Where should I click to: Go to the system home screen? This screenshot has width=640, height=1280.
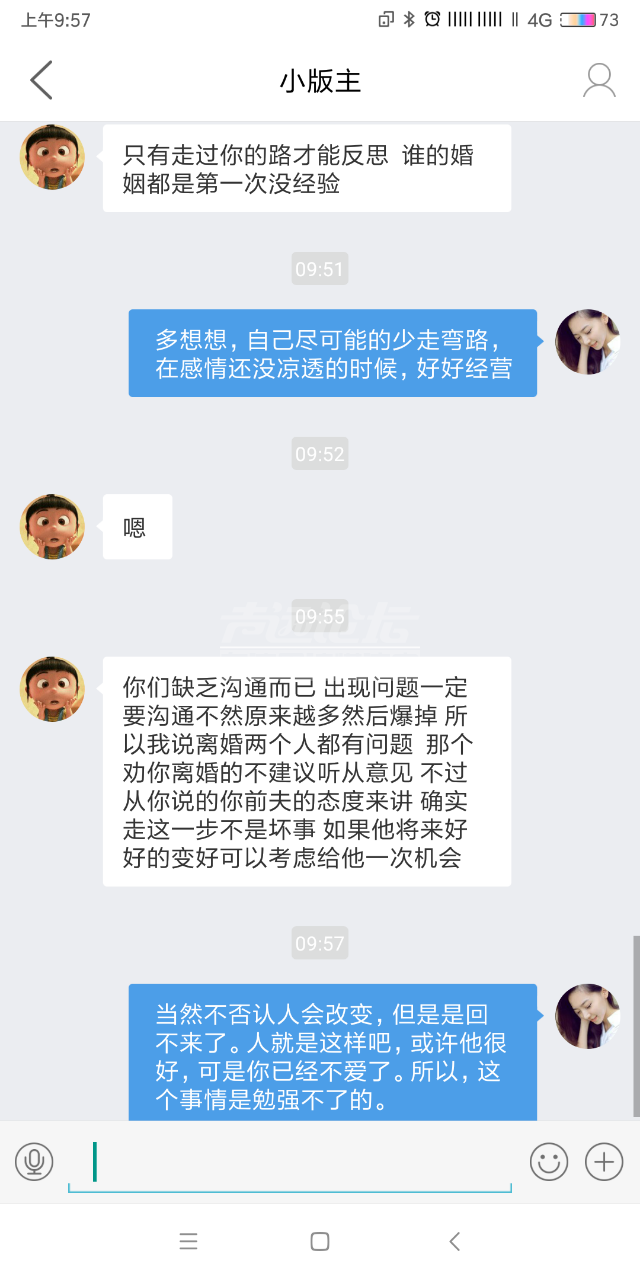coord(320,1242)
